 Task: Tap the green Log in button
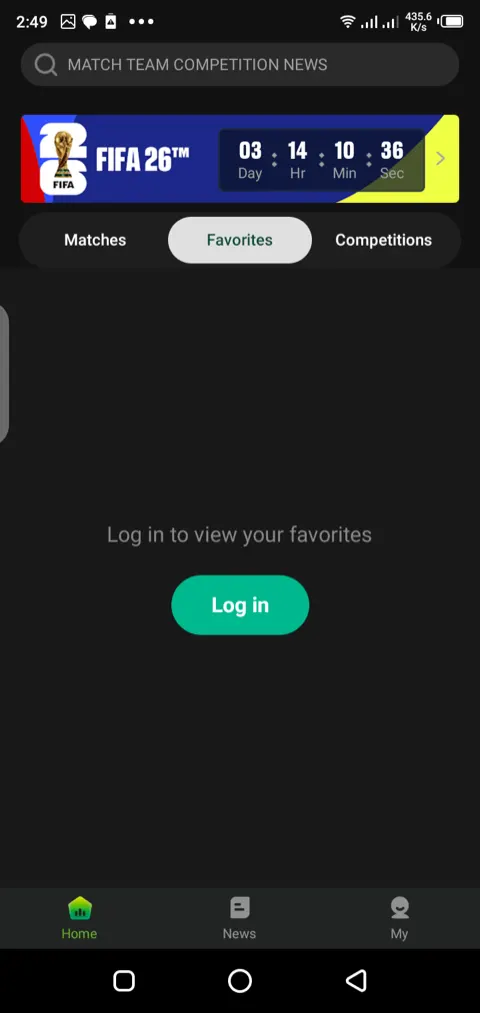(240, 605)
